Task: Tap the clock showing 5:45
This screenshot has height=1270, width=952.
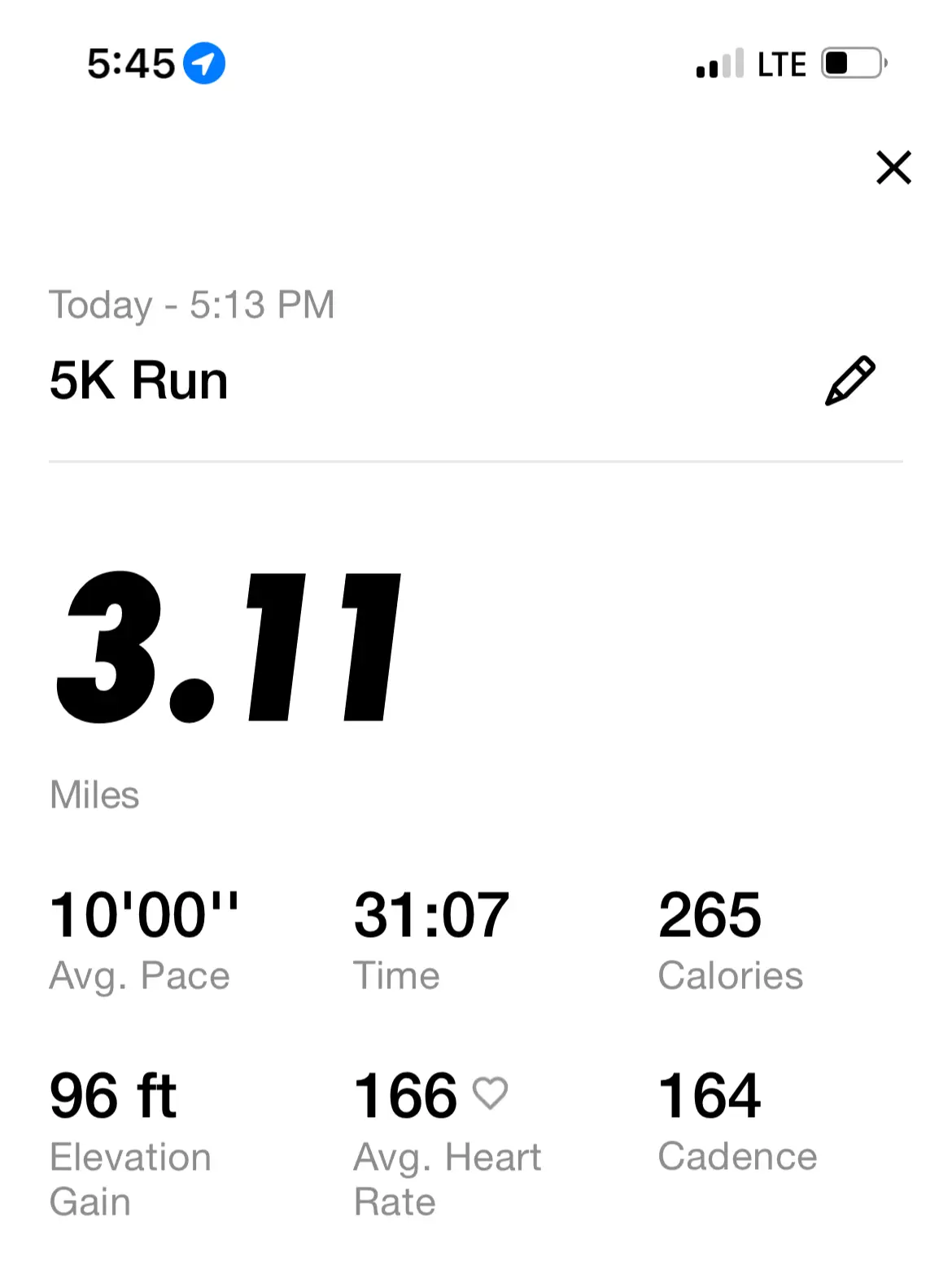Action: coord(133,63)
